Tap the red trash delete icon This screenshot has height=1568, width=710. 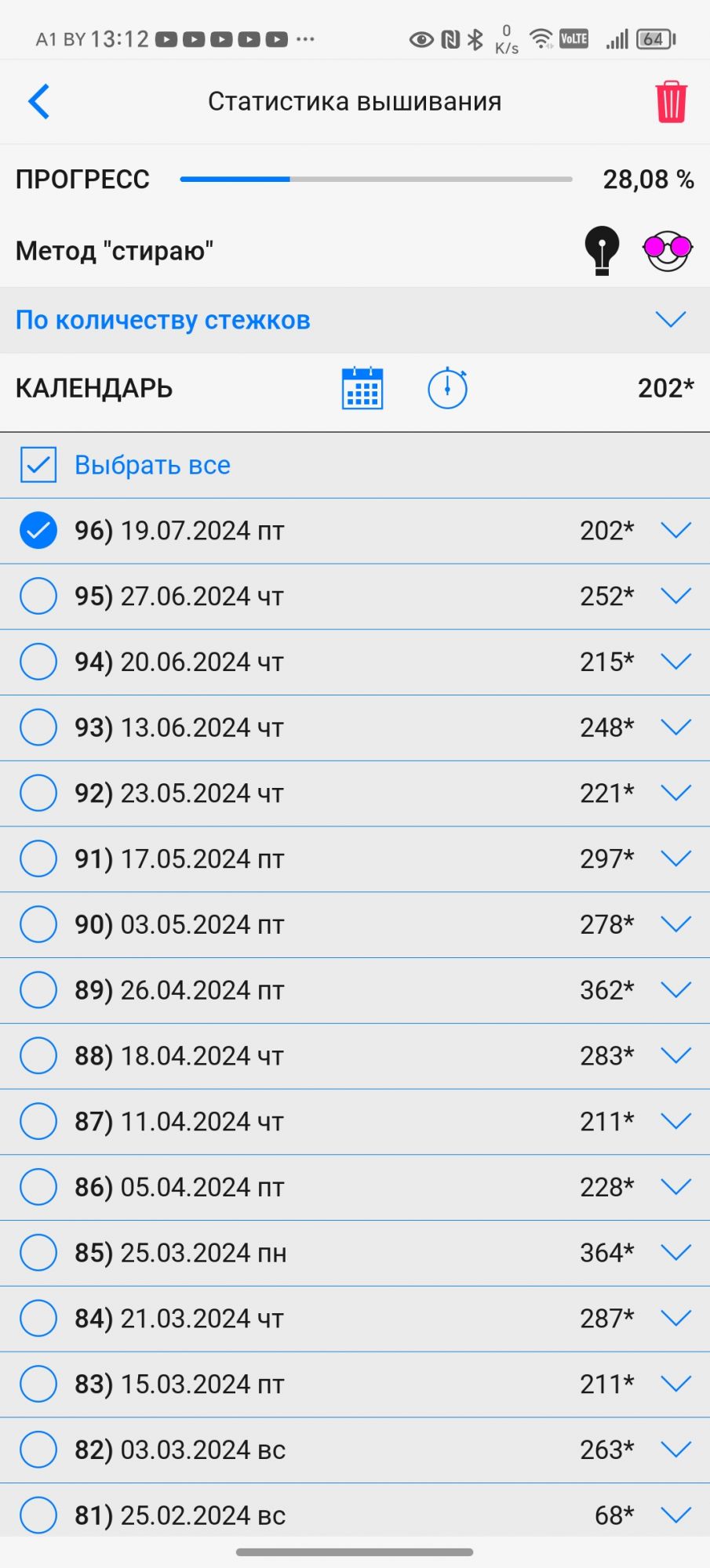pyautogui.click(x=671, y=102)
